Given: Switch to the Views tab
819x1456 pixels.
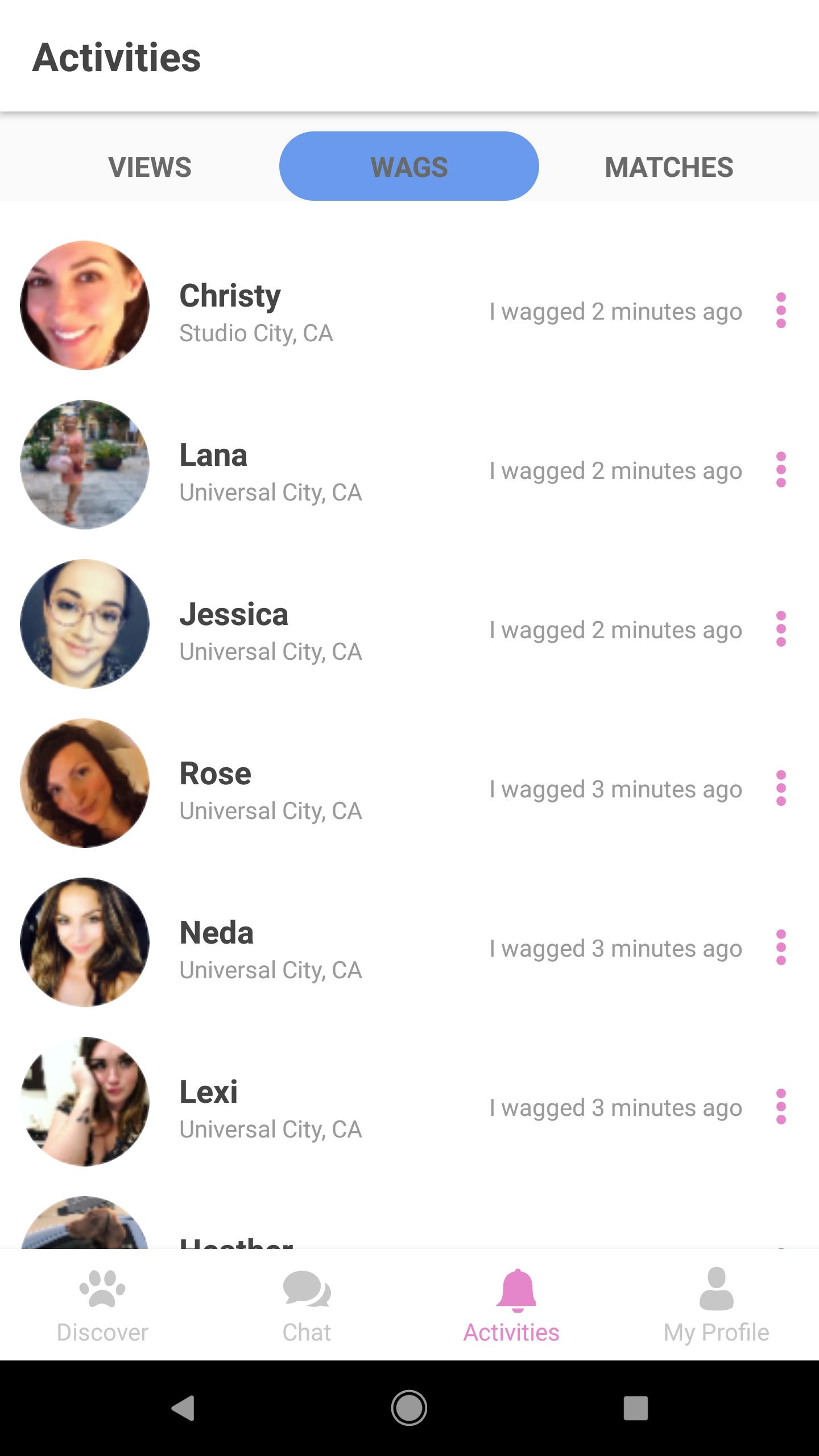Looking at the screenshot, I should click(x=150, y=167).
